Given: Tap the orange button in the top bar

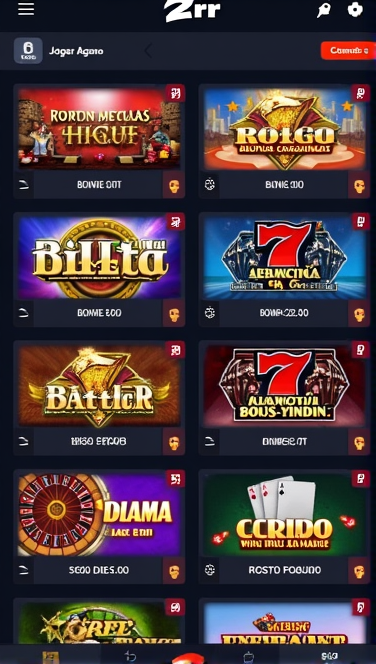Looking at the screenshot, I should coord(348,51).
